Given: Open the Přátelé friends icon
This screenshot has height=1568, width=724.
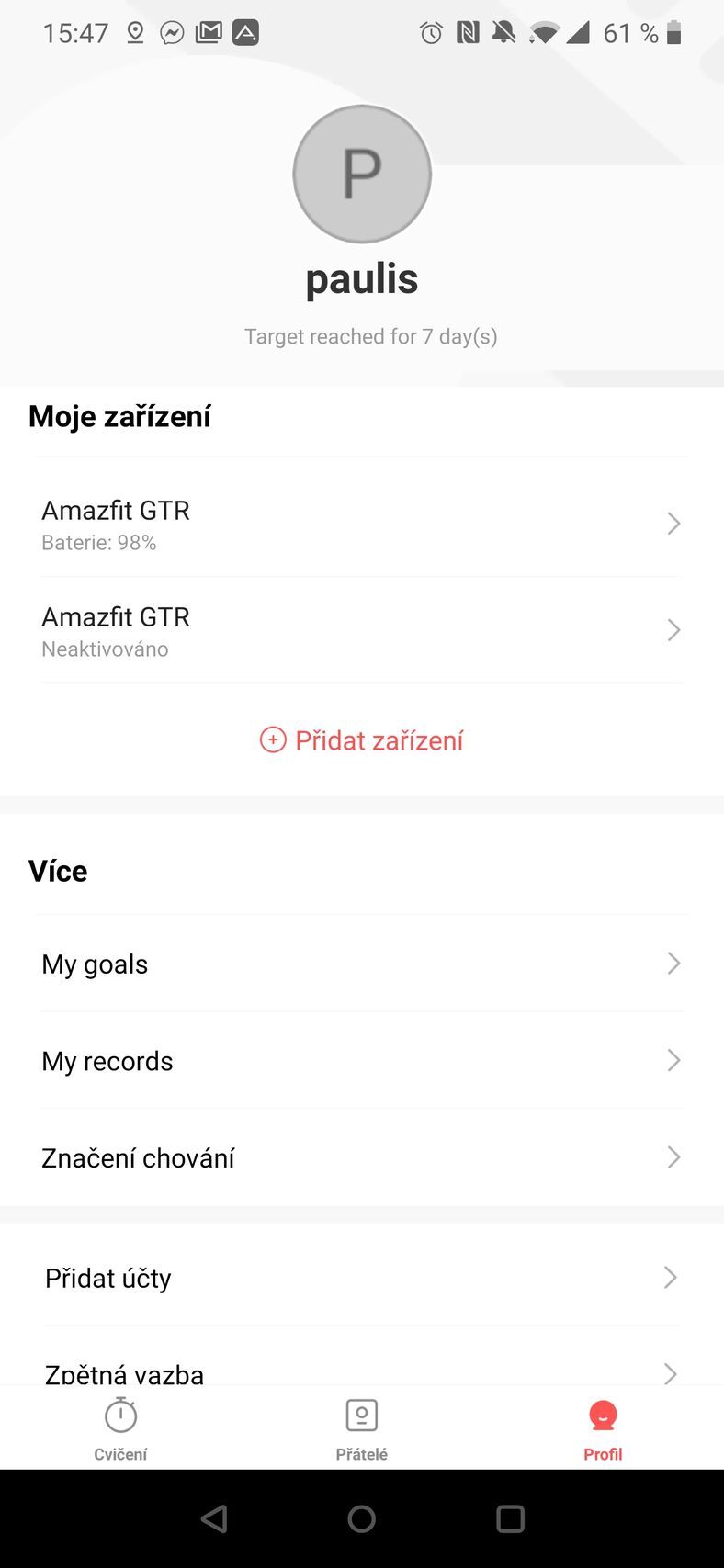Looking at the screenshot, I should point(361,1416).
